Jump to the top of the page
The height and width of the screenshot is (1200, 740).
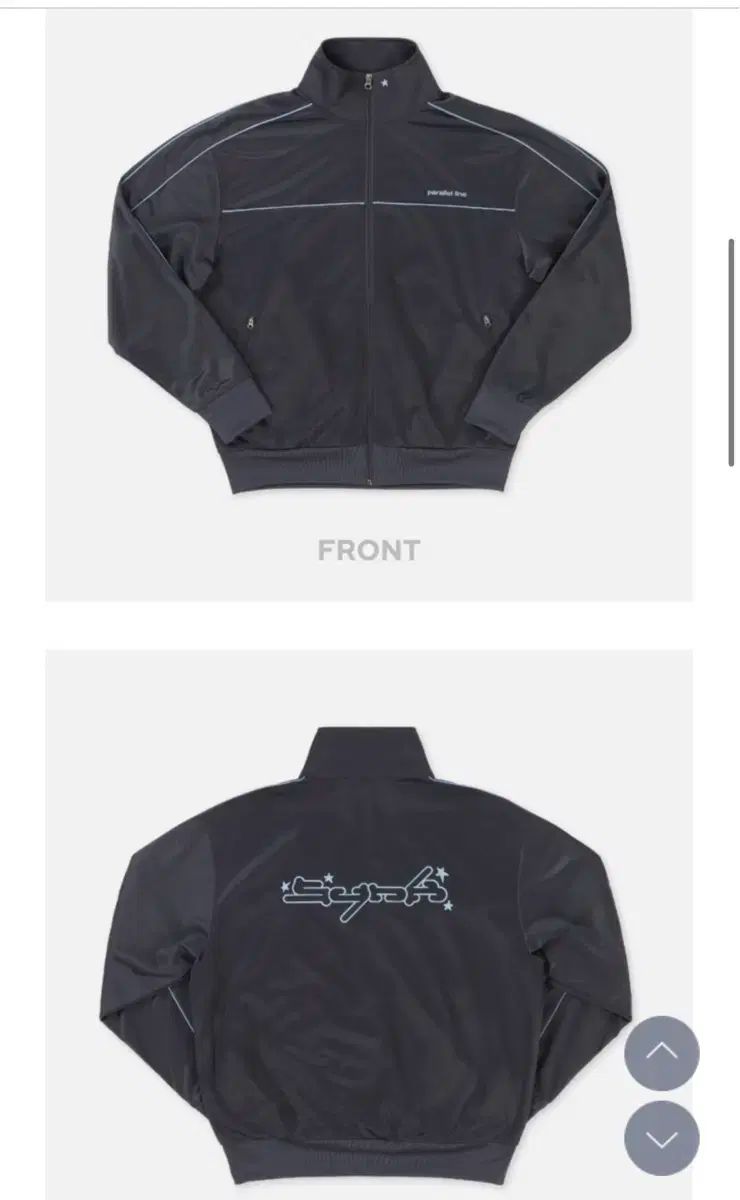coord(662,1052)
